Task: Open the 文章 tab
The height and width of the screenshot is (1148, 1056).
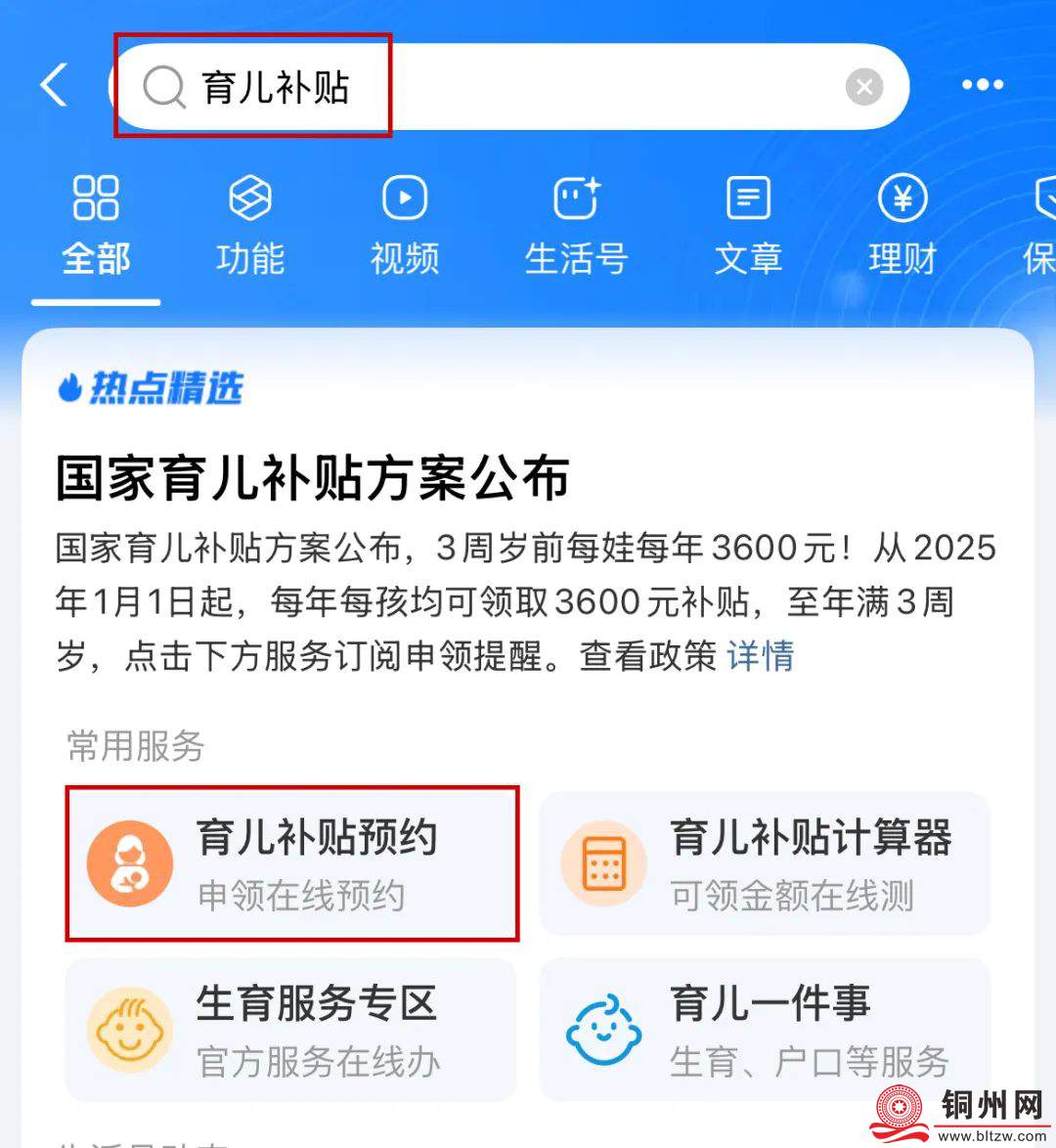Action: [x=748, y=226]
